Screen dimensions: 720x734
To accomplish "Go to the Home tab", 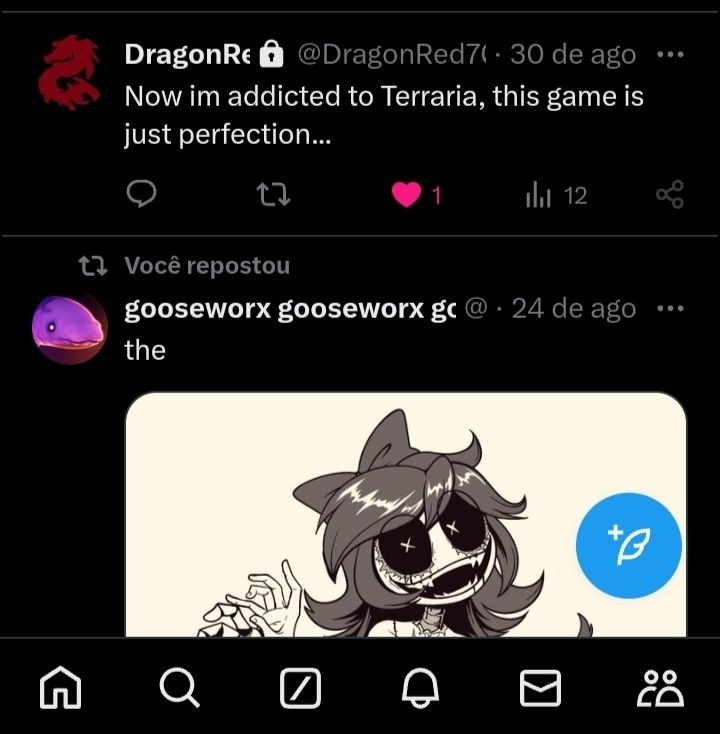I will point(58,688).
